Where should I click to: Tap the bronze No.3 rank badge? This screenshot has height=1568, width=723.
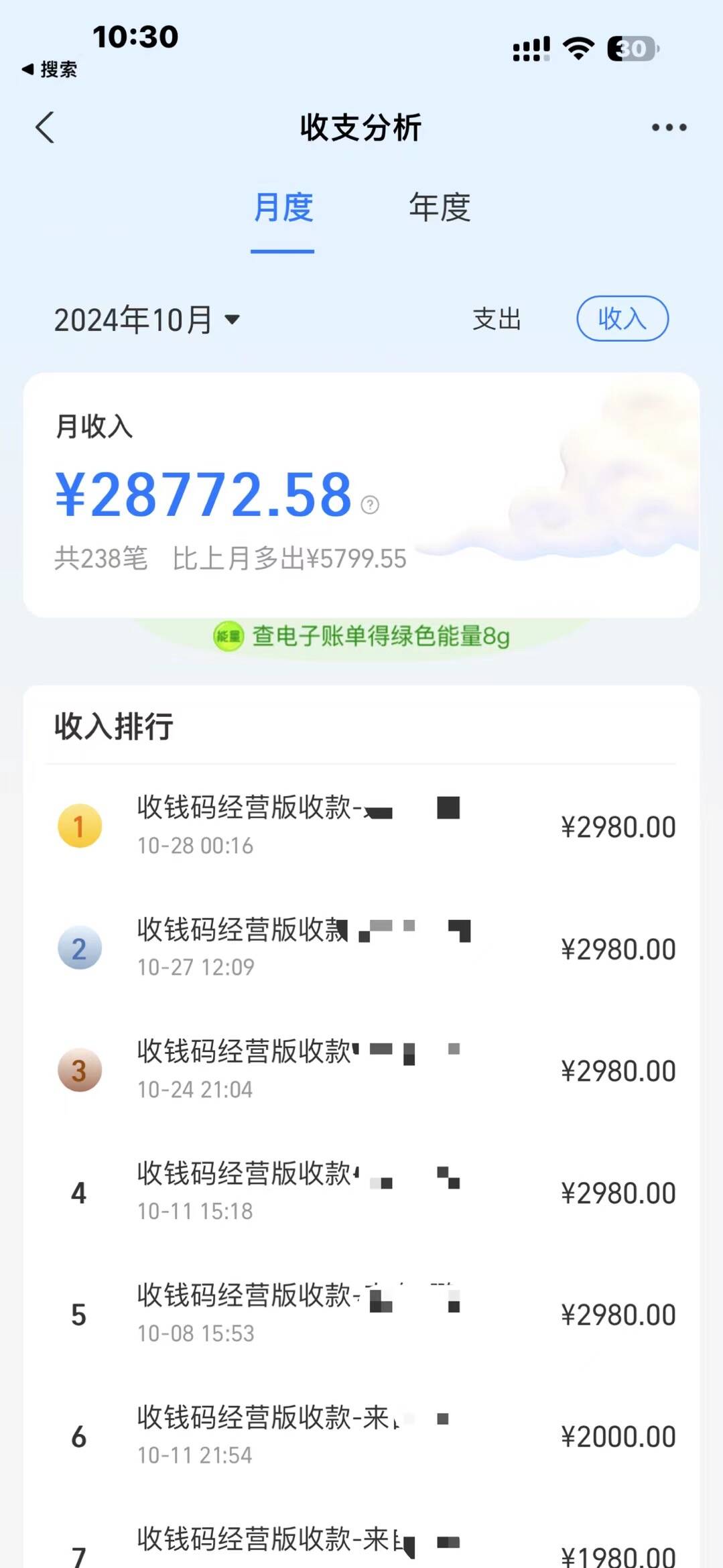click(x=79, y=1070)
